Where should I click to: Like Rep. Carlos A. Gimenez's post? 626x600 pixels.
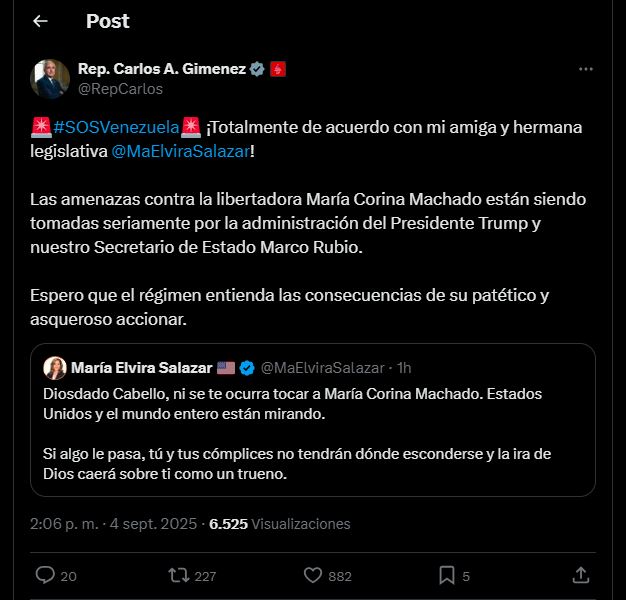313,575
